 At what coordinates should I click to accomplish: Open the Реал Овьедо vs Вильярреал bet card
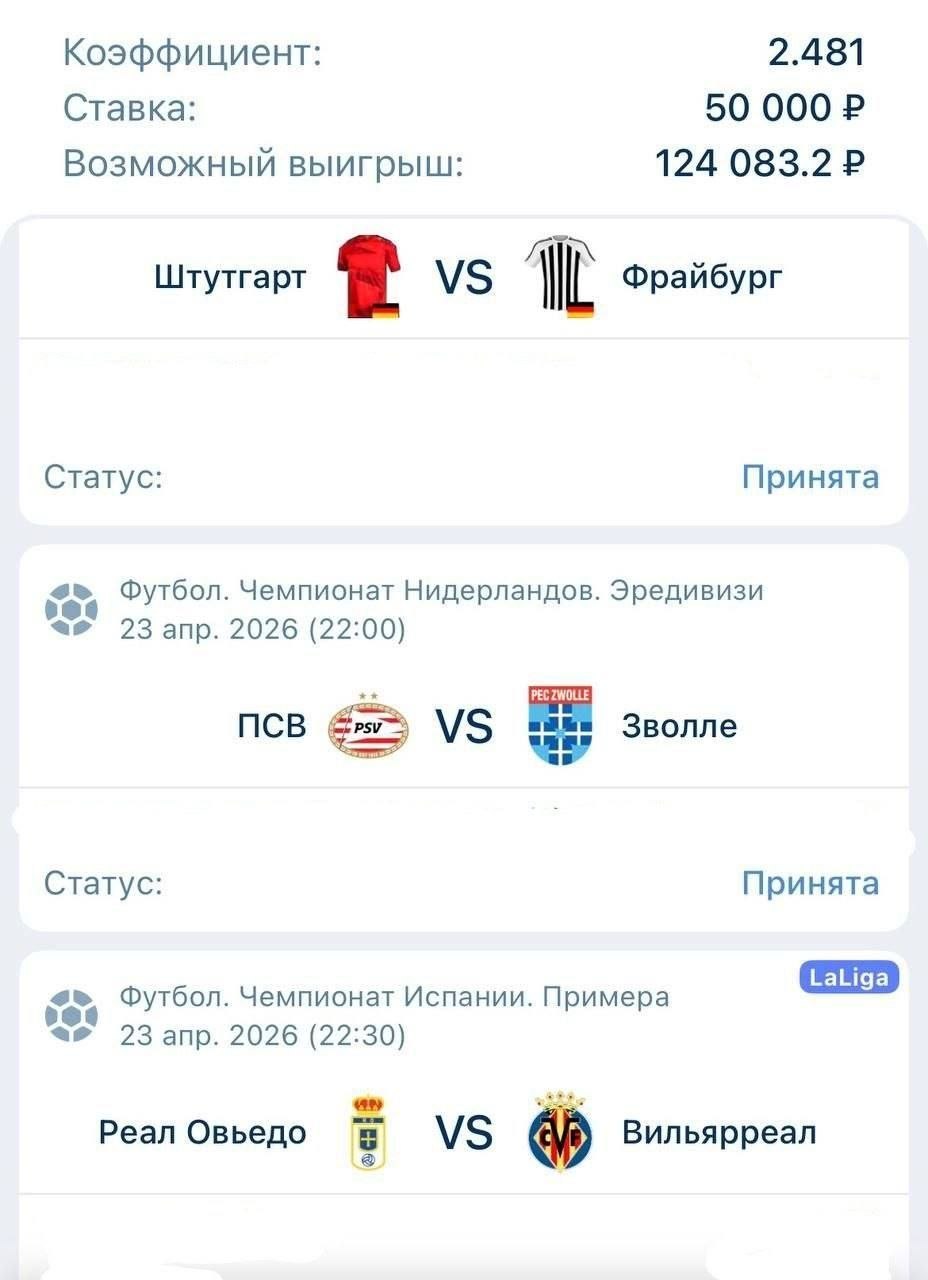click(463, 1132)
